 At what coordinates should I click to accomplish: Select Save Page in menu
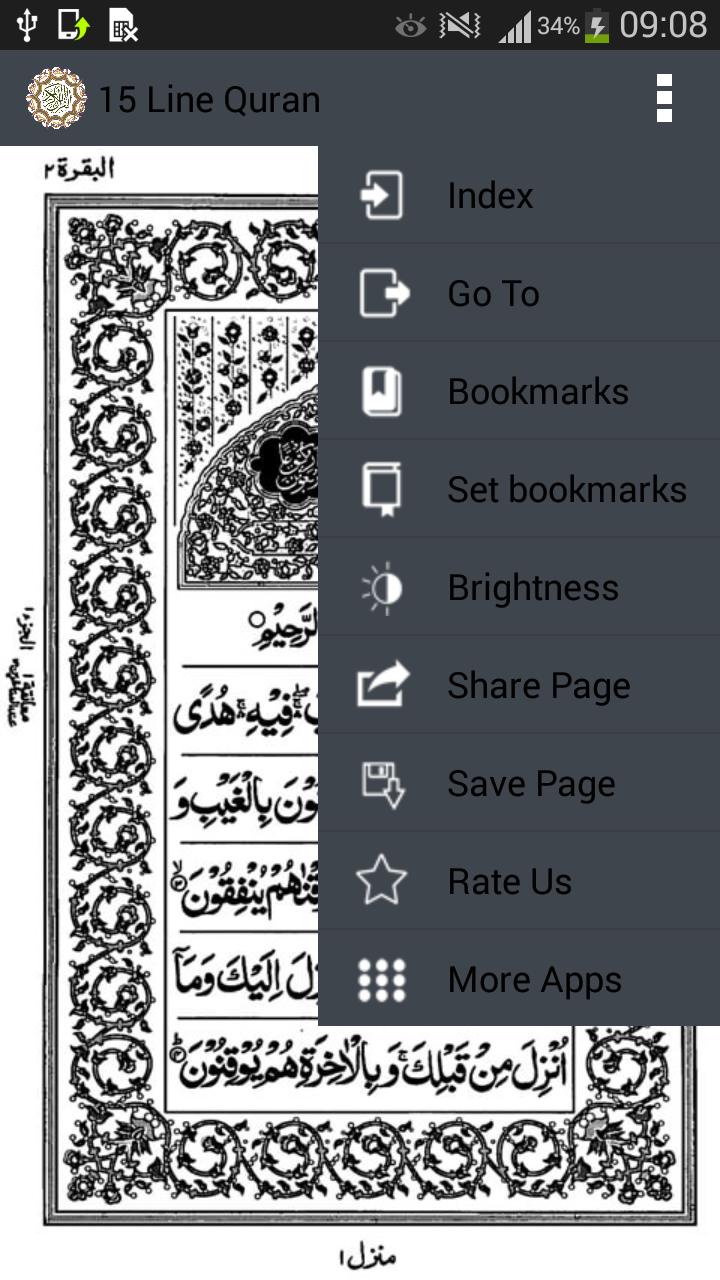518,784
